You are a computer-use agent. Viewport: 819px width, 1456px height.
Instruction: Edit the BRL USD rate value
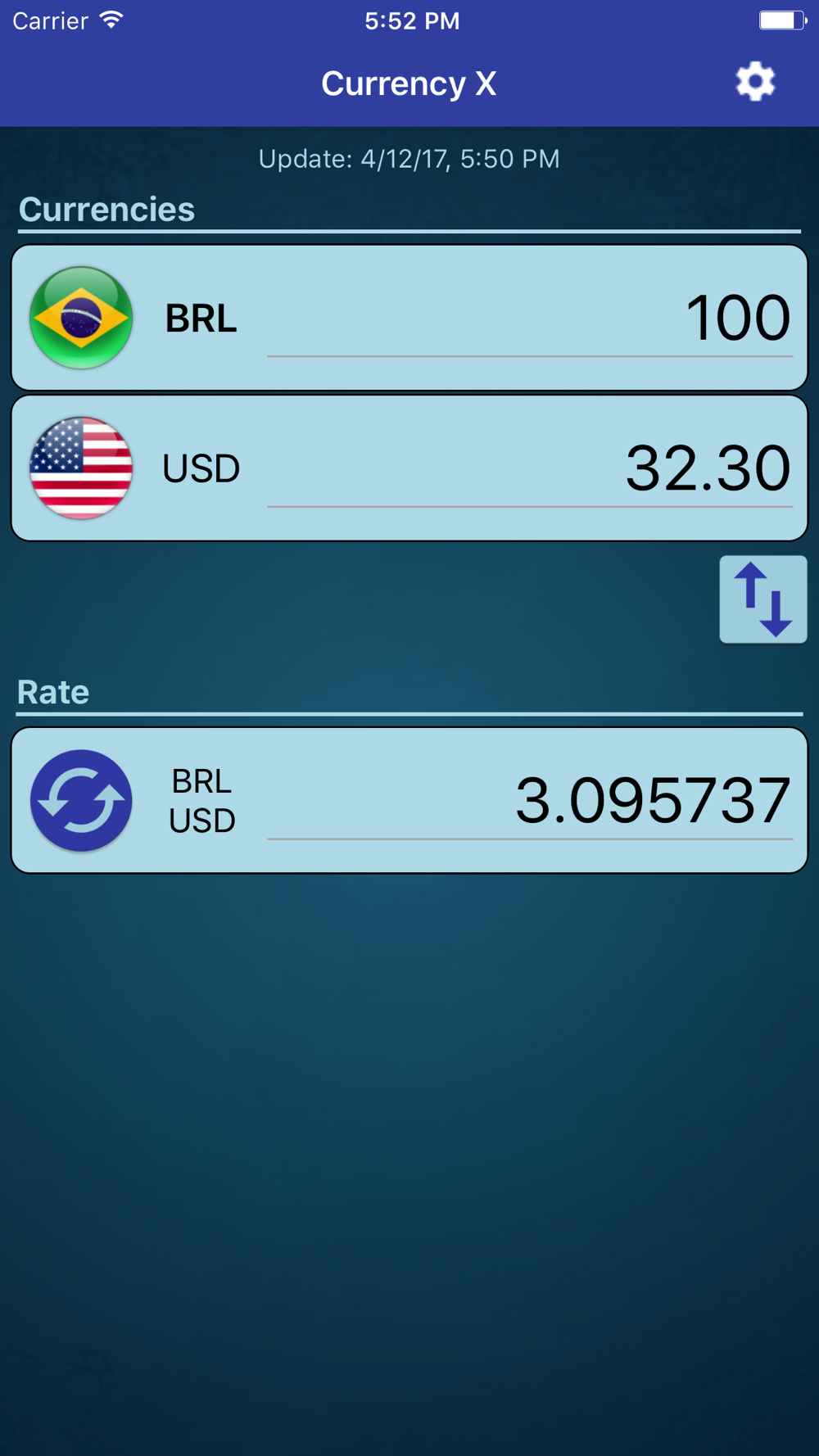point(530,801)
